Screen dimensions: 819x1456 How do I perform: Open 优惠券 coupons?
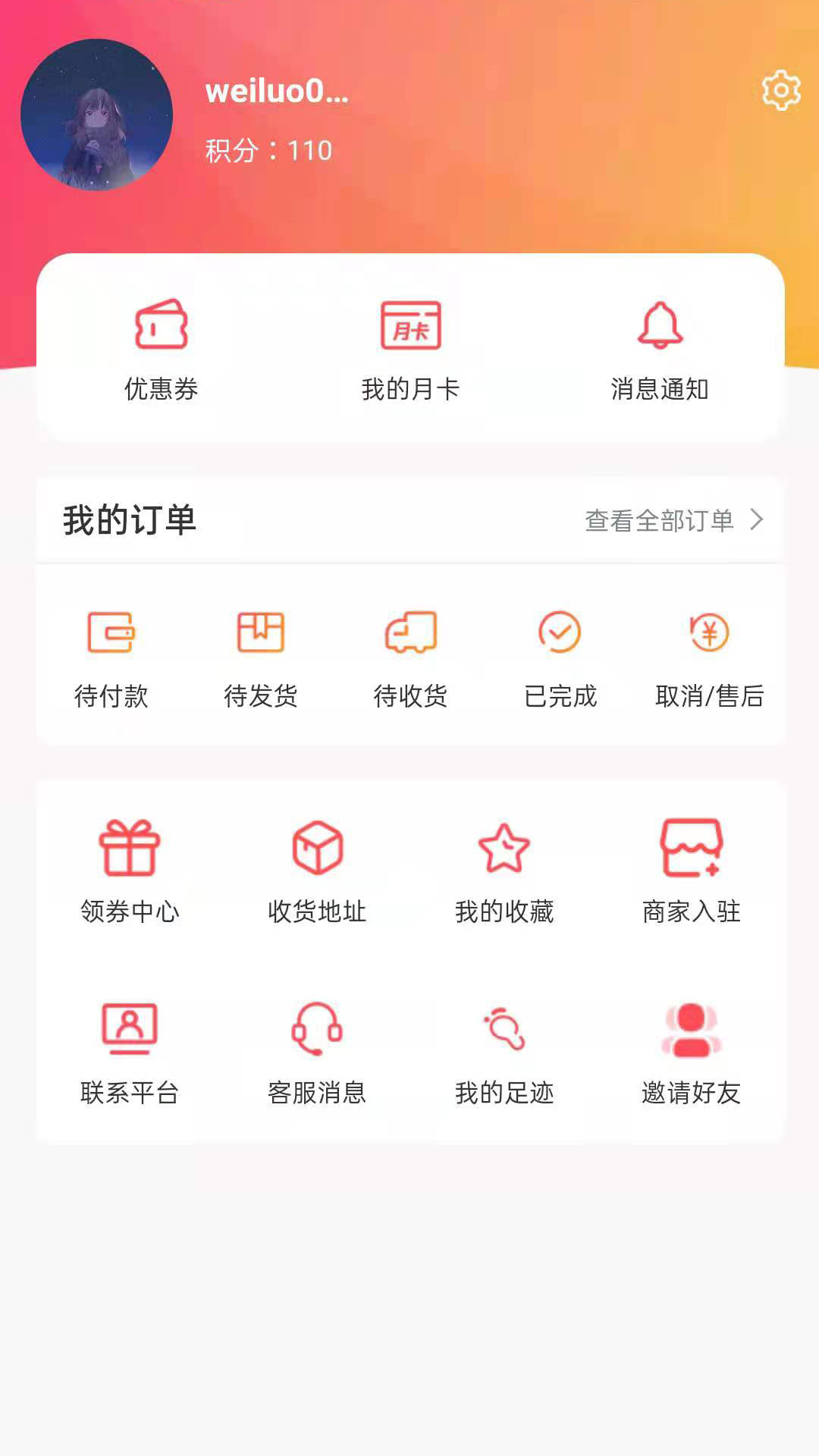tap(161, 349)
